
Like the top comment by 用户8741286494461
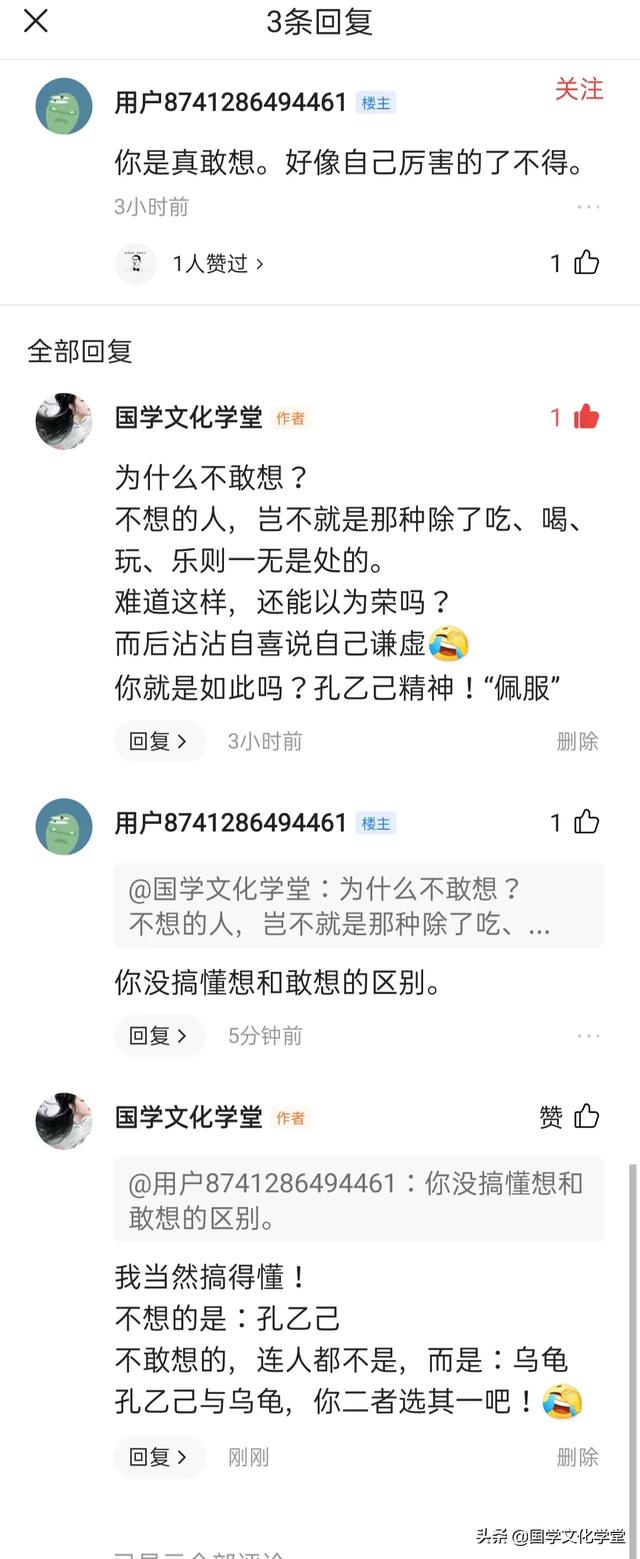(x=586, y=263)
